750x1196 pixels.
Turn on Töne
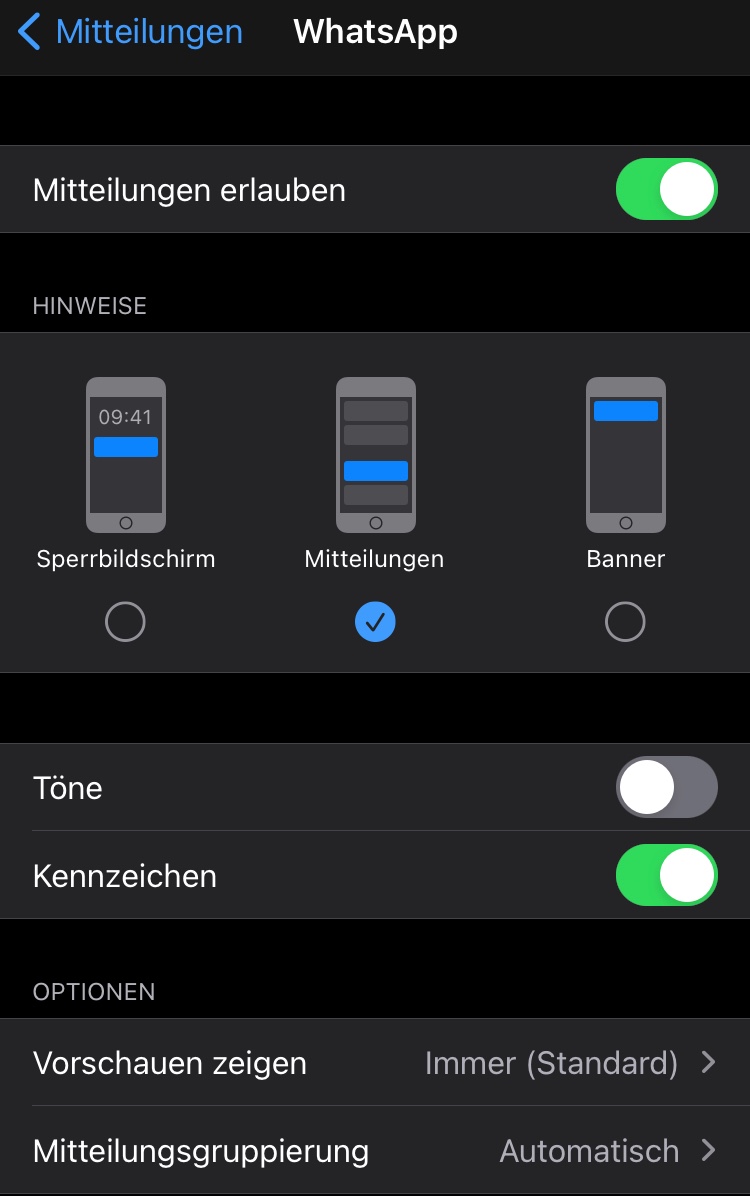[666, 788]
